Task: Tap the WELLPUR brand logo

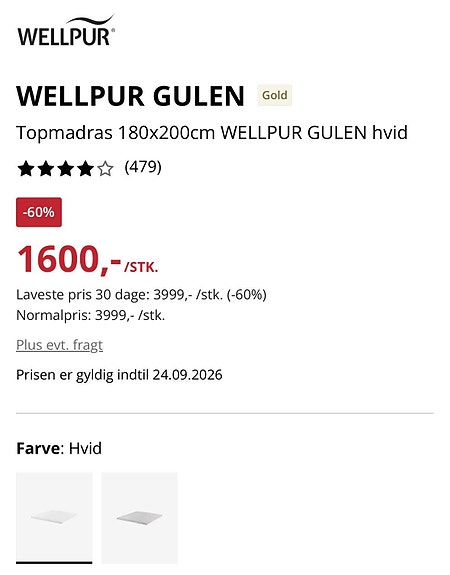Action: (66, 30)
